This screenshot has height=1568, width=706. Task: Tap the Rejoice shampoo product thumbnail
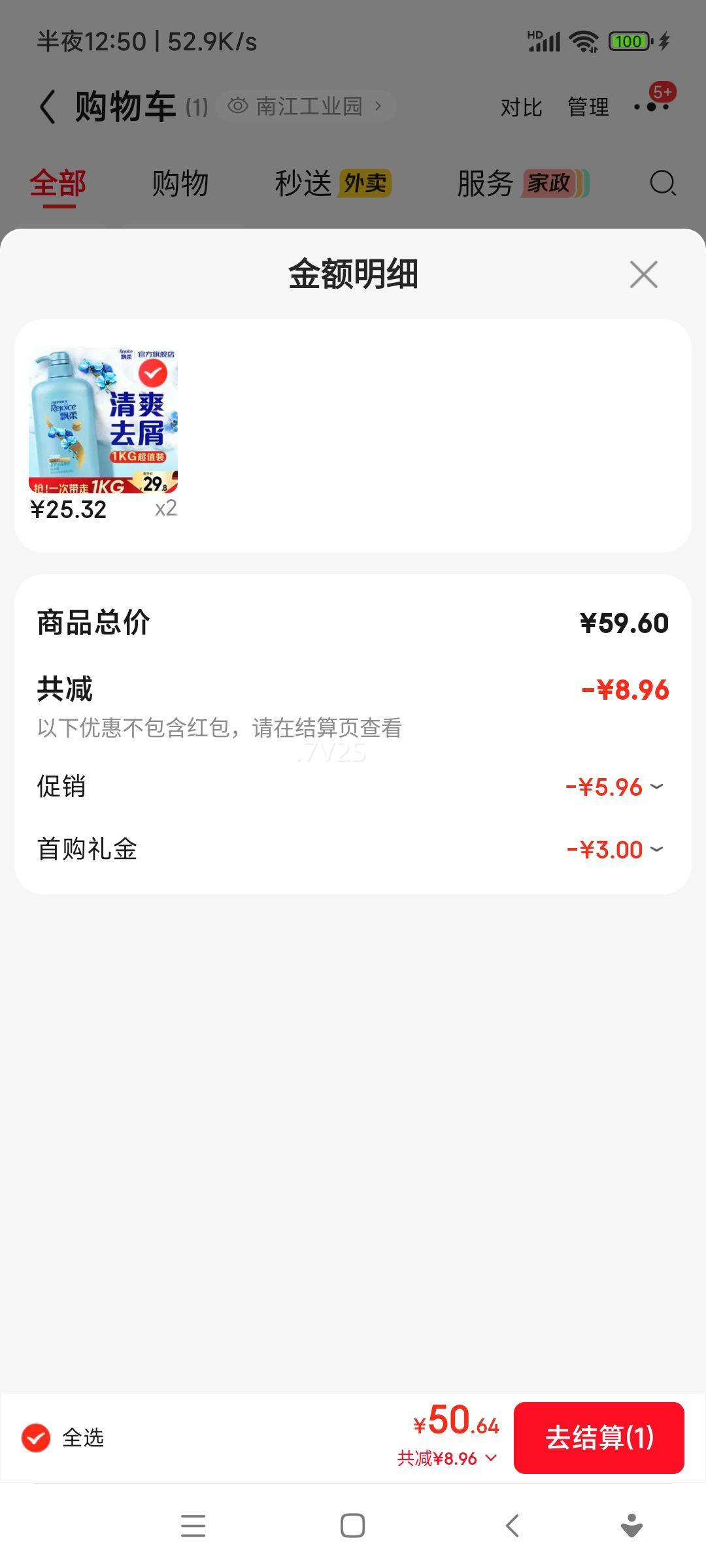105,422
